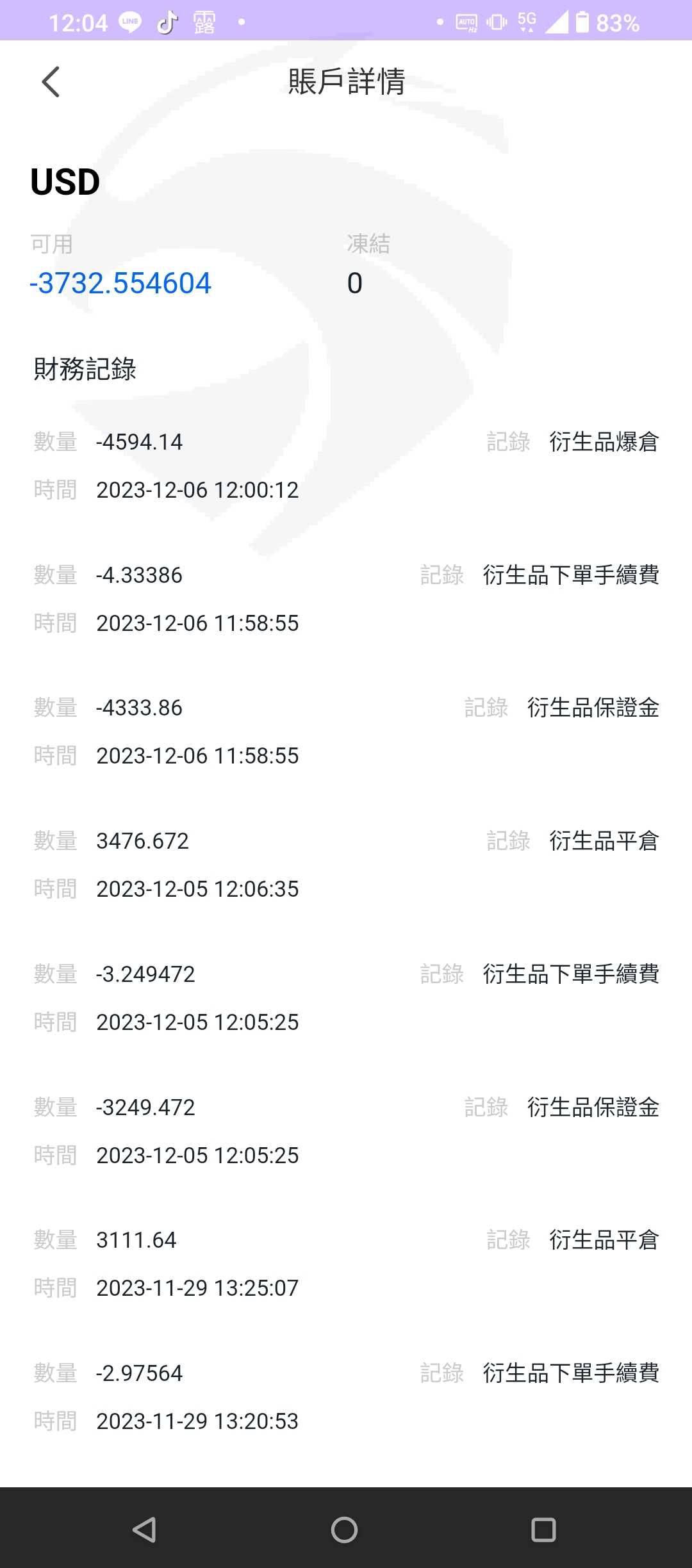
Task: Go to the home screen
Action: point(345,1530)
